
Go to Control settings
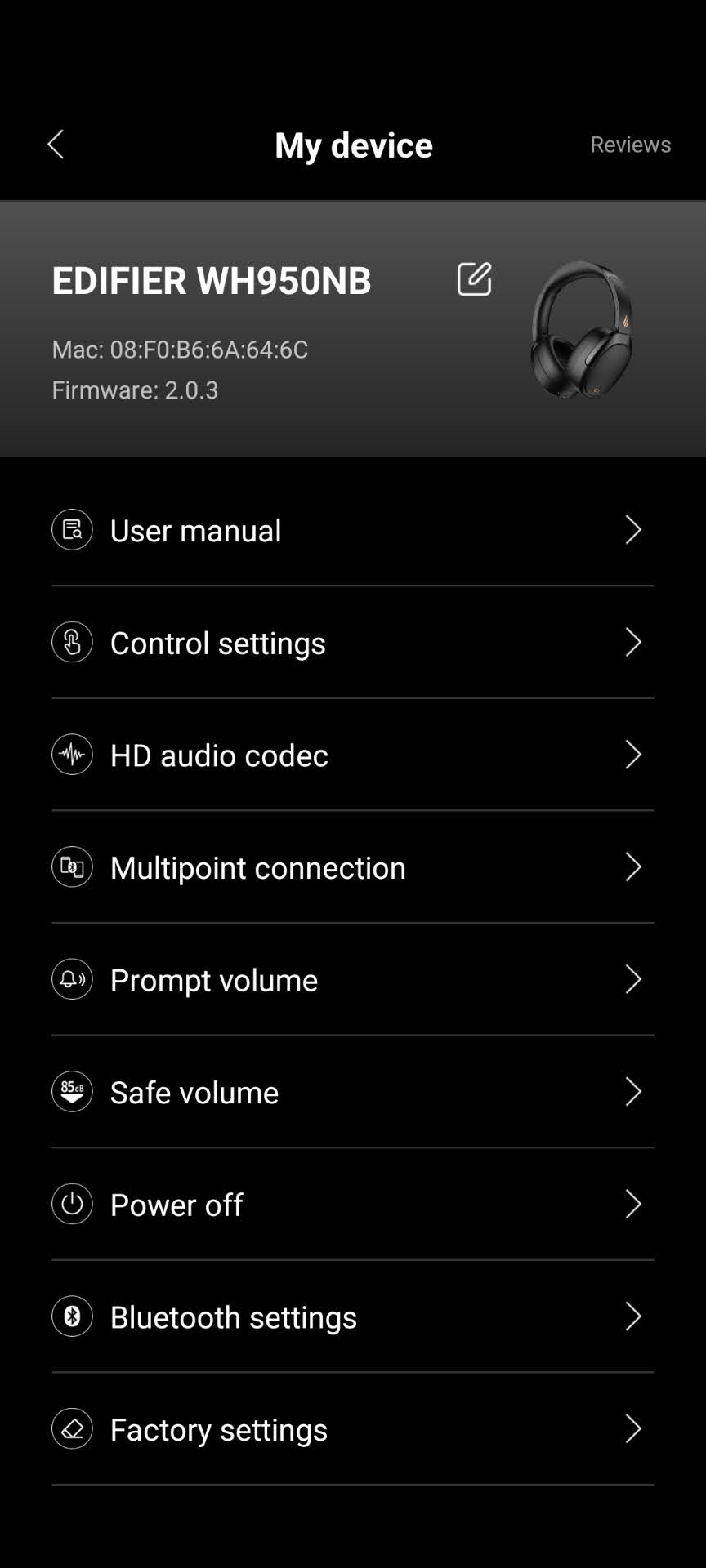pyautogui.click(x=352, y=643)
